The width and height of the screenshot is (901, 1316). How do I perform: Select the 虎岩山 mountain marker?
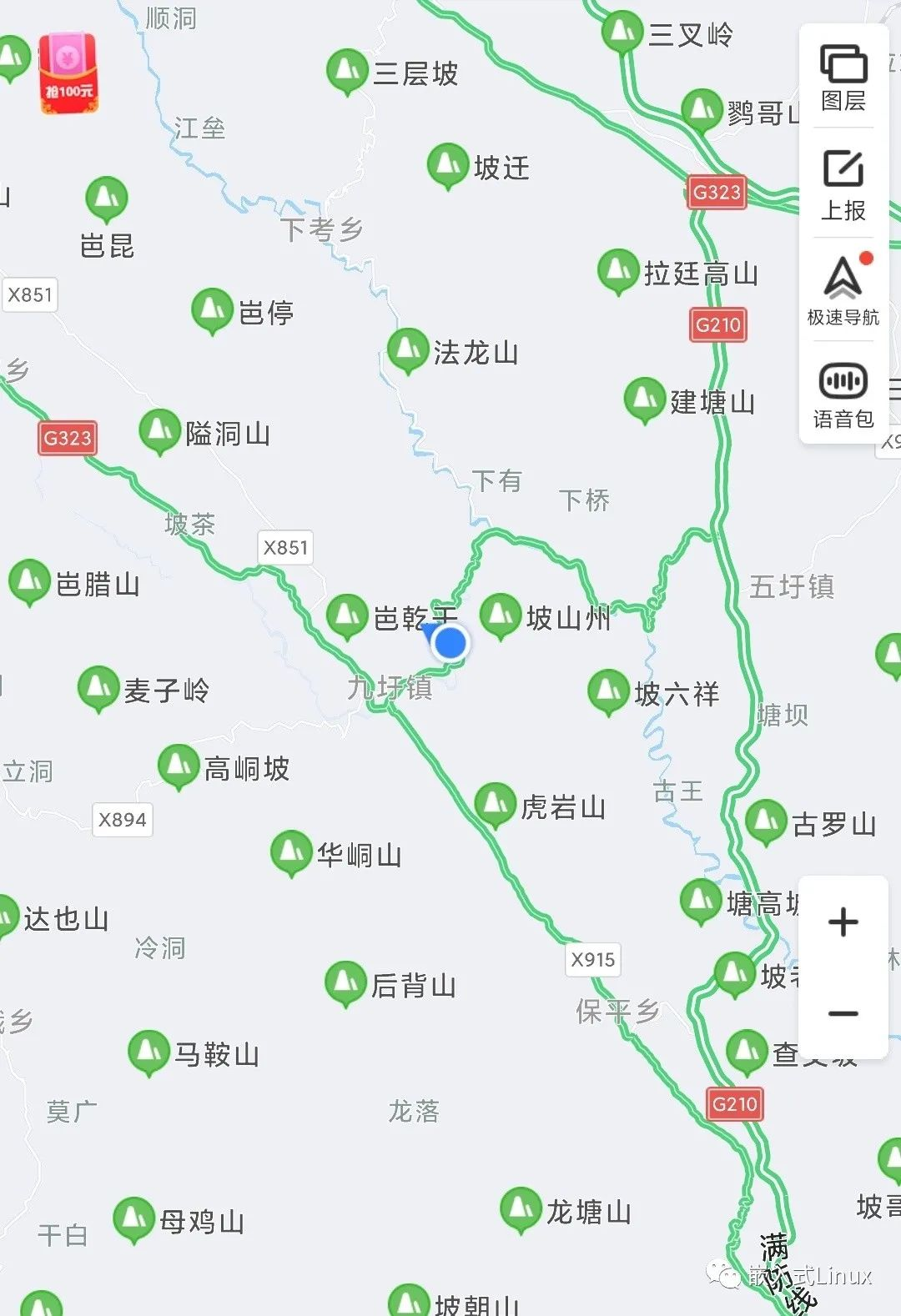pyautogui.click(x=496, y=803)
